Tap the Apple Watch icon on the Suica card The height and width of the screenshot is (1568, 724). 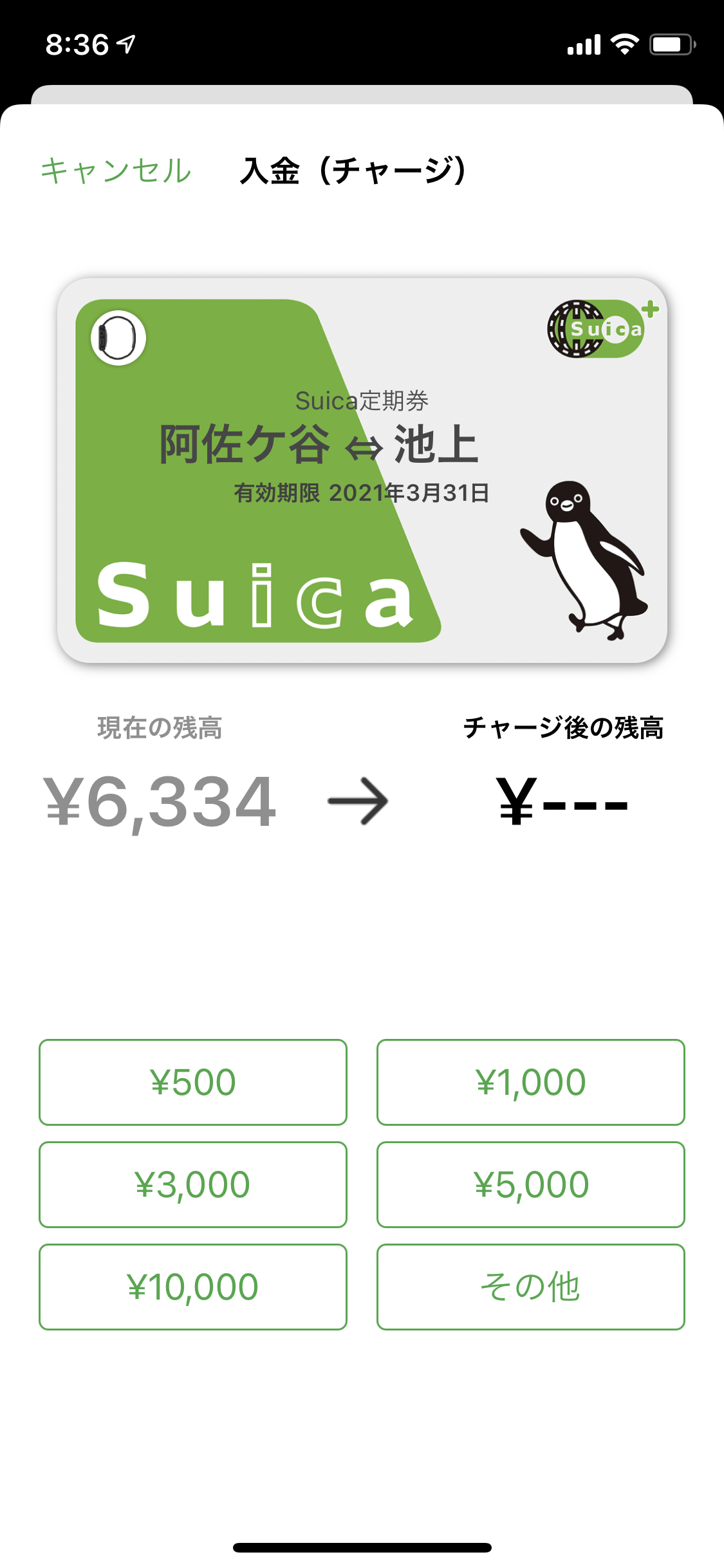[x=118, y=337]
